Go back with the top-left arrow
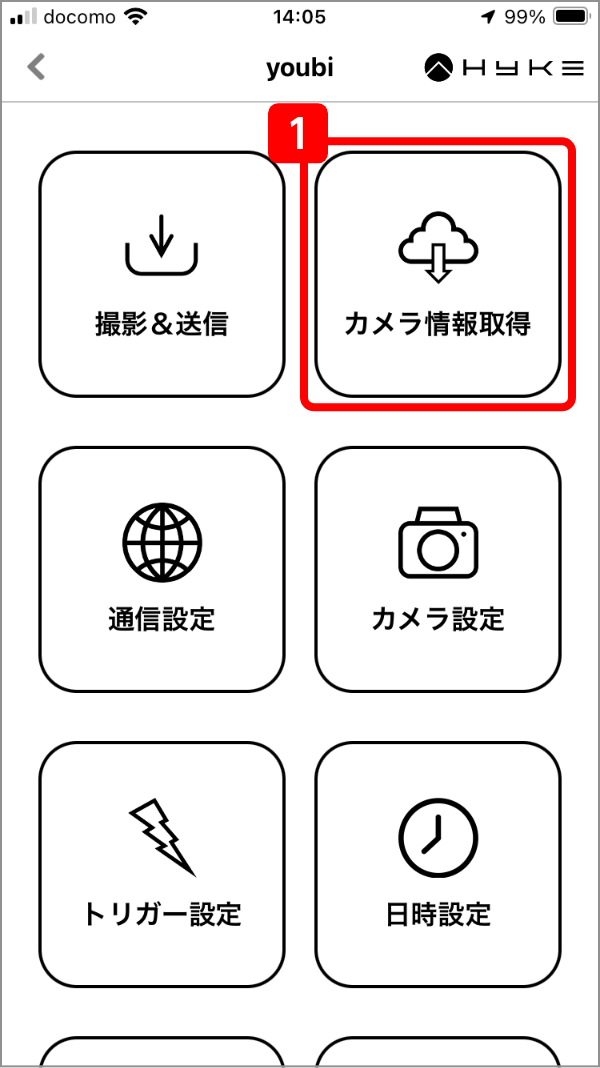This screenshot has height=1068, width=600. (37, 68)
